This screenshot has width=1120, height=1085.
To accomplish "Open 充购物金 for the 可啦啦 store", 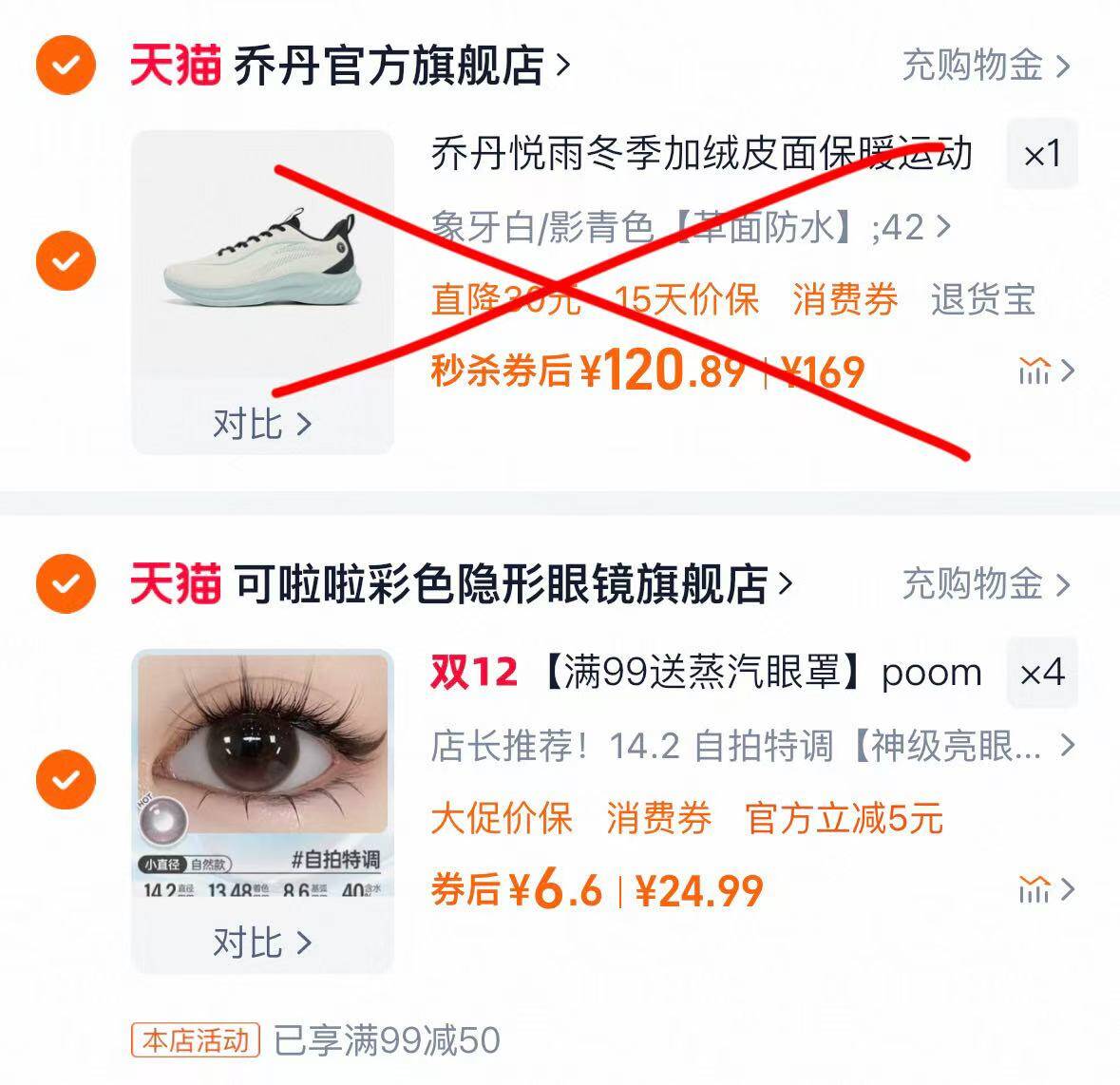I will click(985, 583).
